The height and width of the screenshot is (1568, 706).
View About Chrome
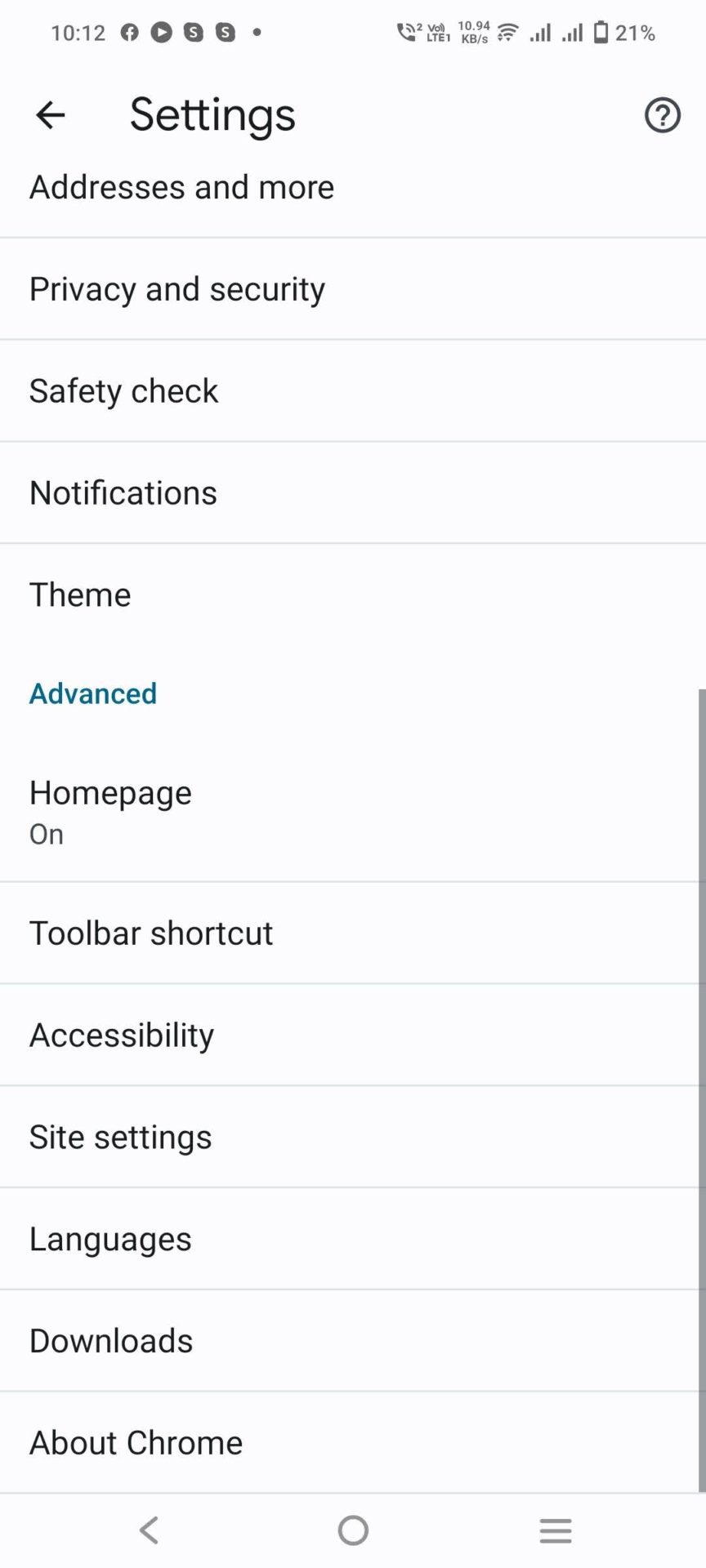[136, 1443]
